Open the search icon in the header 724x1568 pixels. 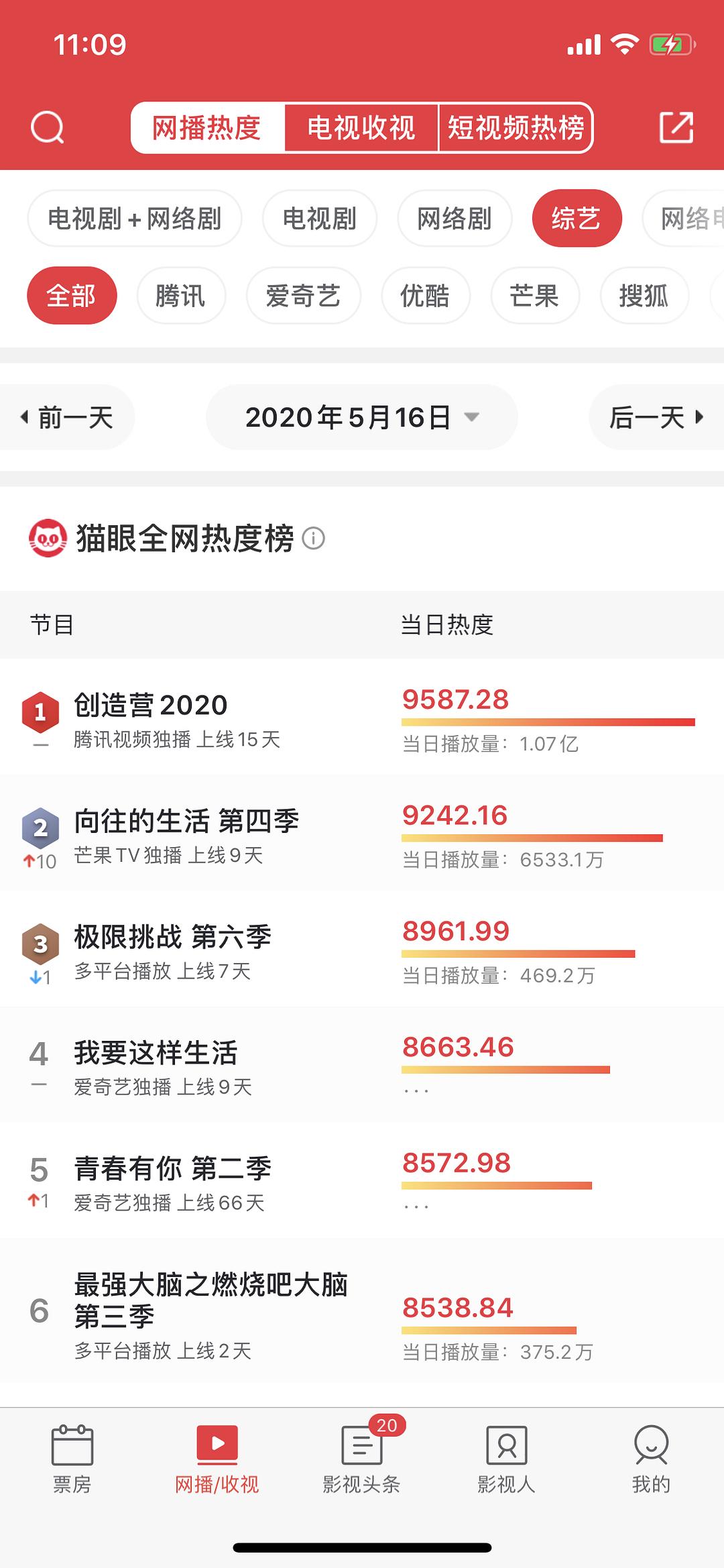48,127
